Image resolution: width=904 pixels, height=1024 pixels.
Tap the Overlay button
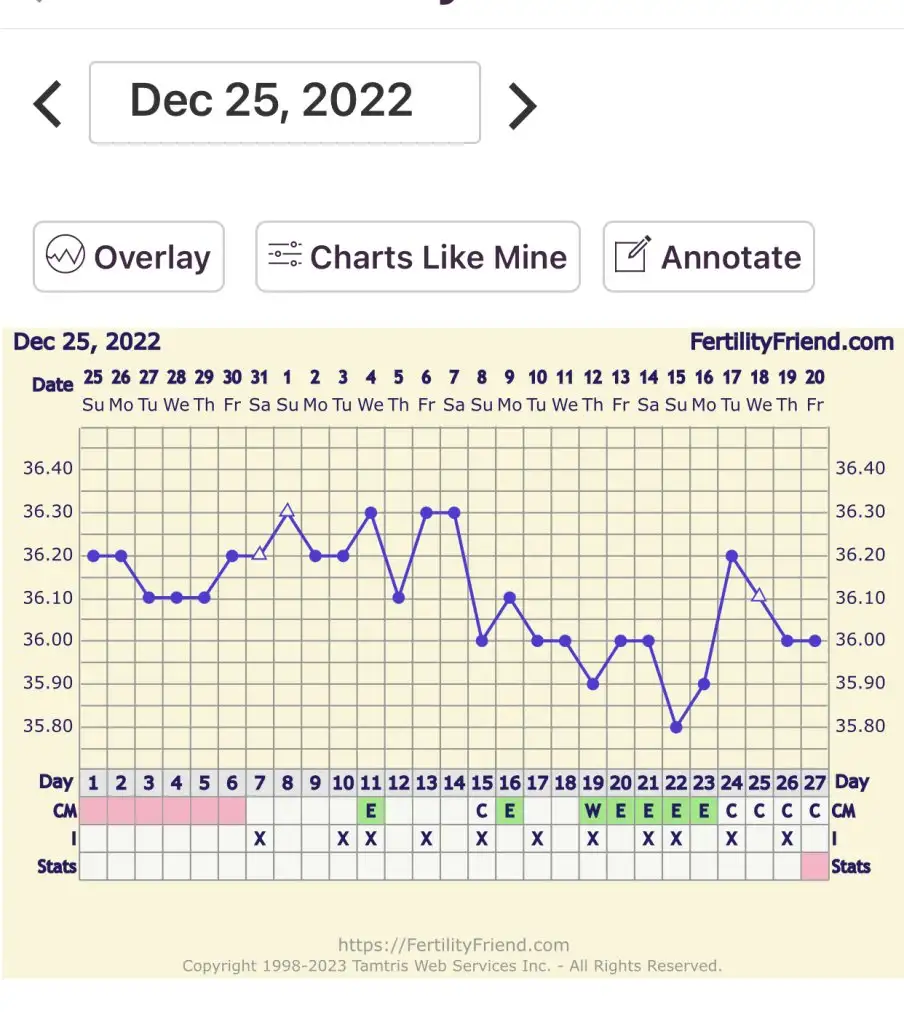click(x=129, y=257)
